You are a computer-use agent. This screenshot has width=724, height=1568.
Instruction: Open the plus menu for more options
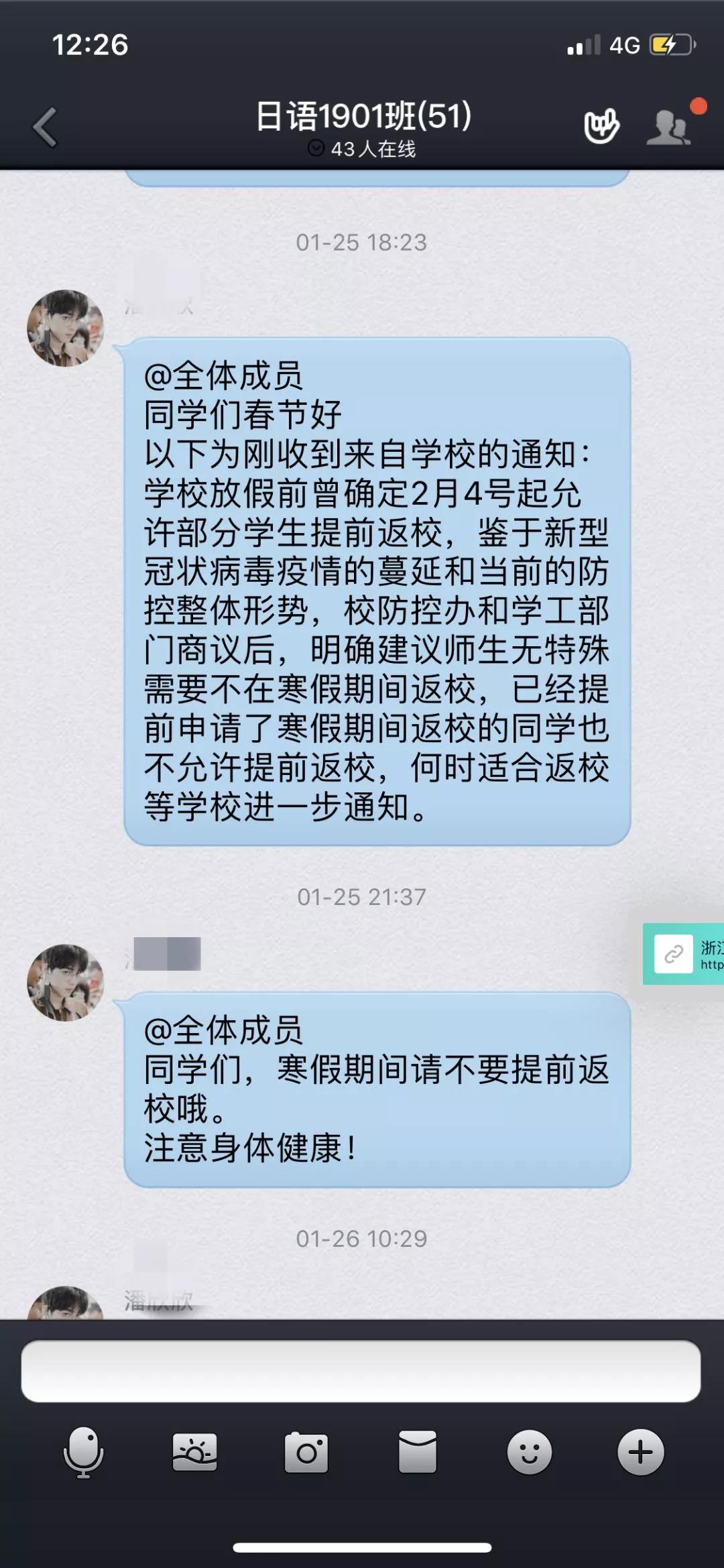tap(640, 1453)
